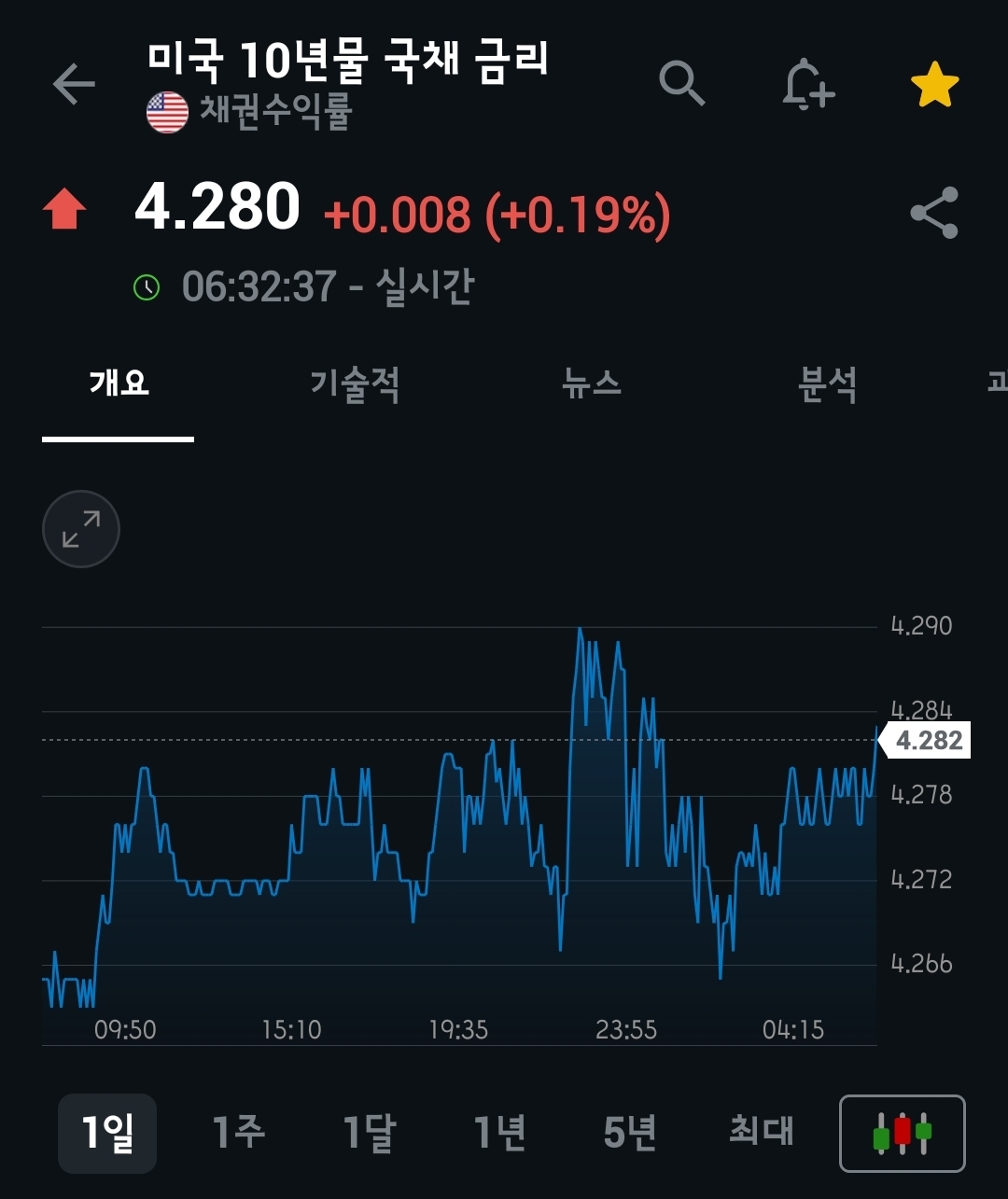Open the 분석 tab
1008x1199 pixels.
click(x=827, y=383)
